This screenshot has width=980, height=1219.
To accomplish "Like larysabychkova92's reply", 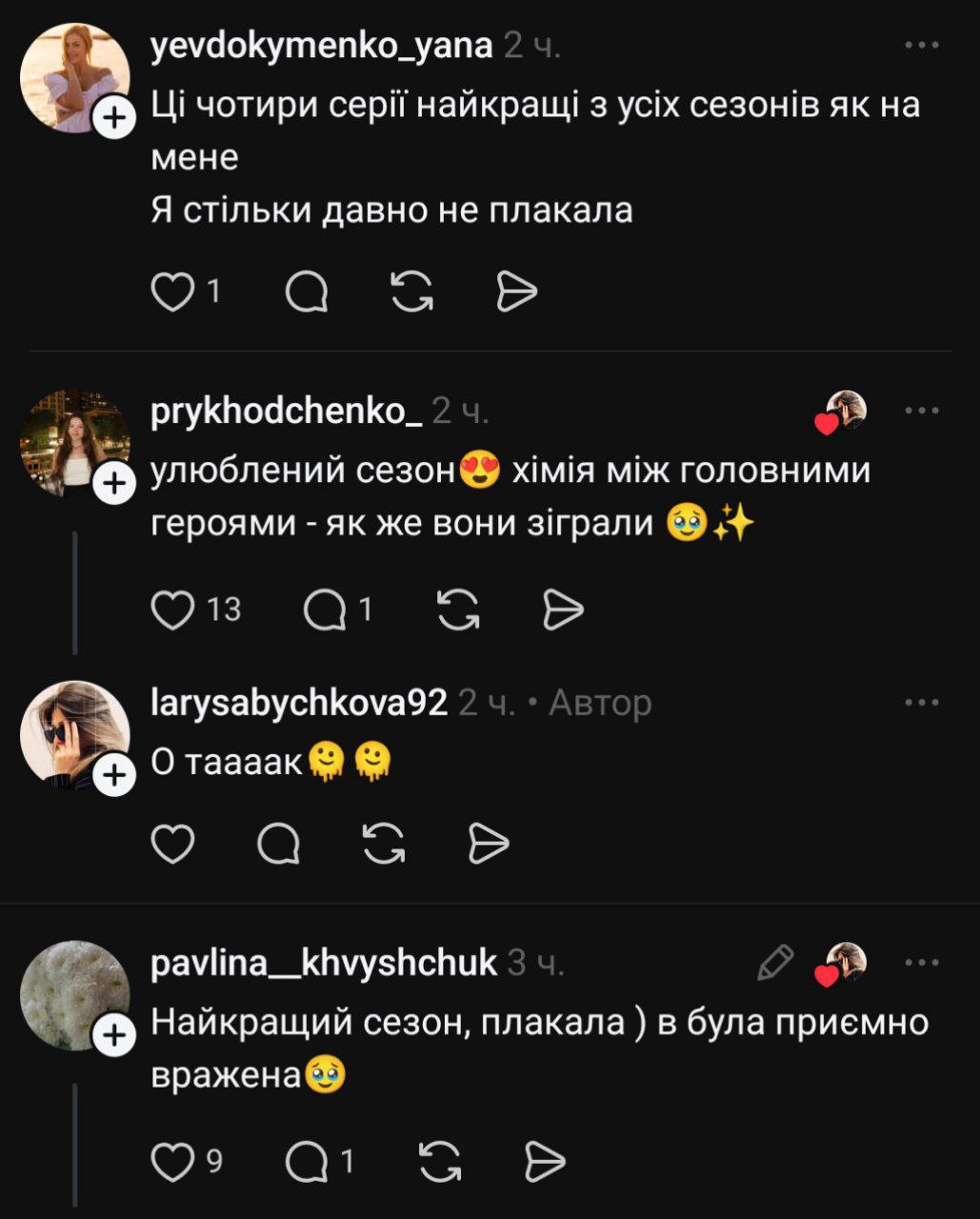I will pos(173,844).
